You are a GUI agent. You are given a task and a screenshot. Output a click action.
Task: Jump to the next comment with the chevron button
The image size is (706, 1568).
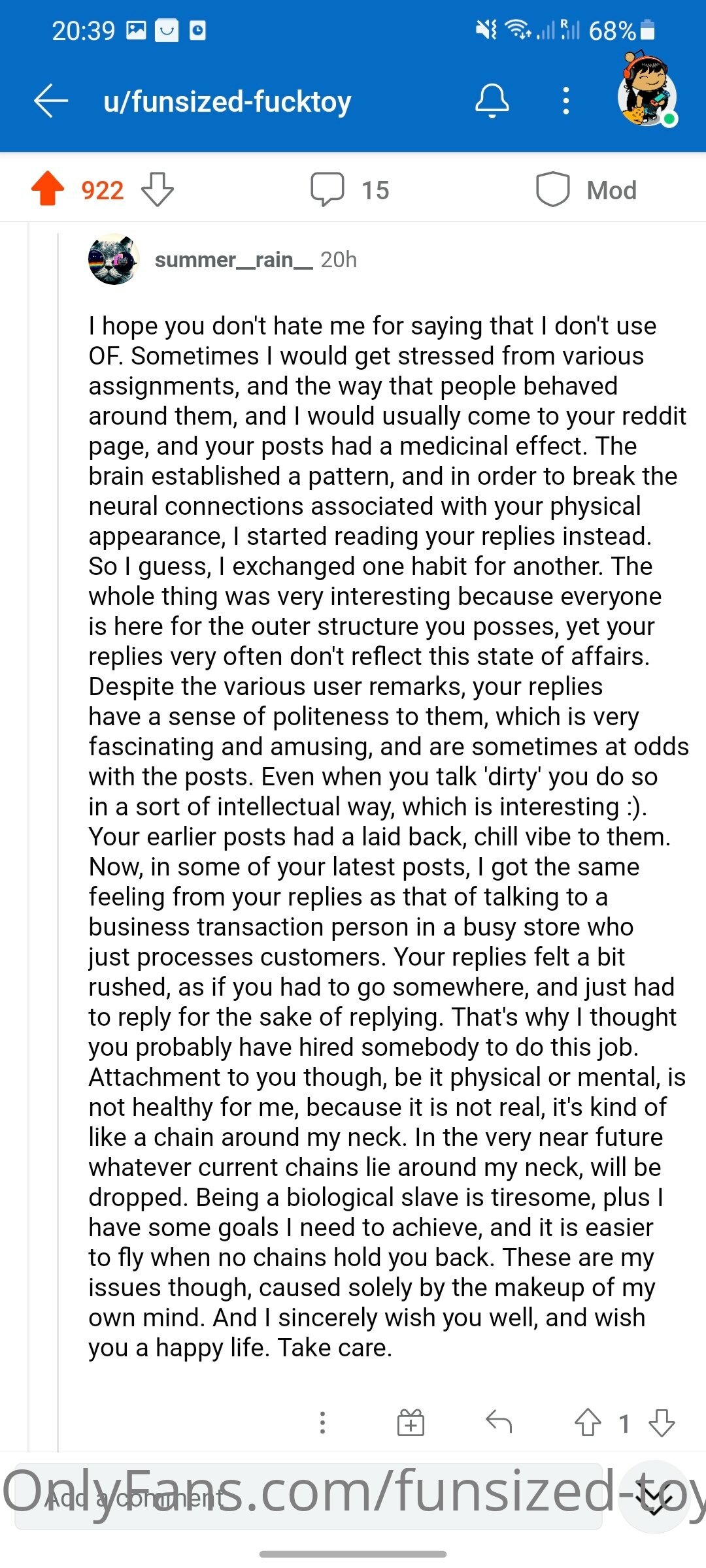click(654, 1497)
